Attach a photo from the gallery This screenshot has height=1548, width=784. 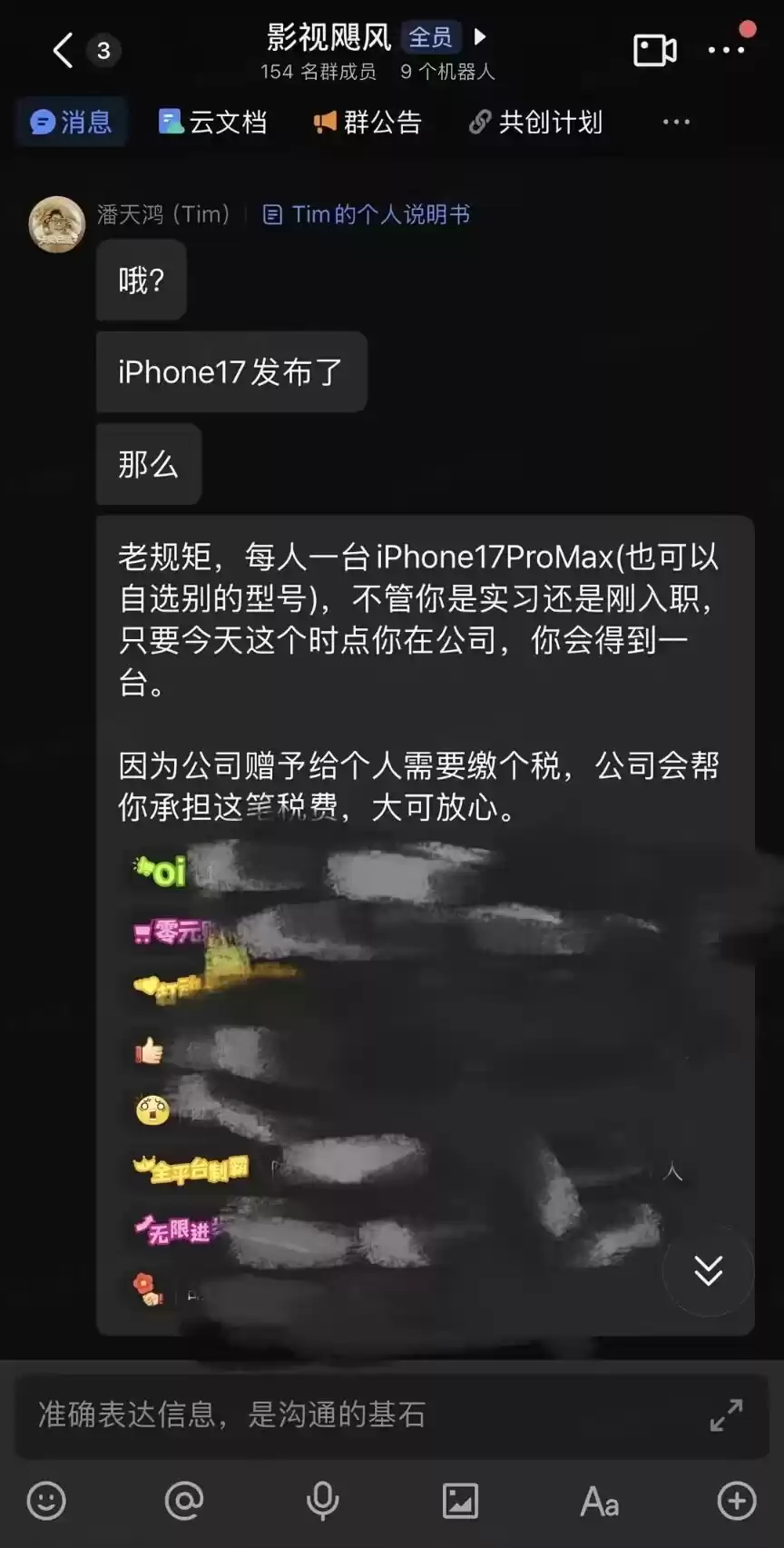pos(460,1501)
